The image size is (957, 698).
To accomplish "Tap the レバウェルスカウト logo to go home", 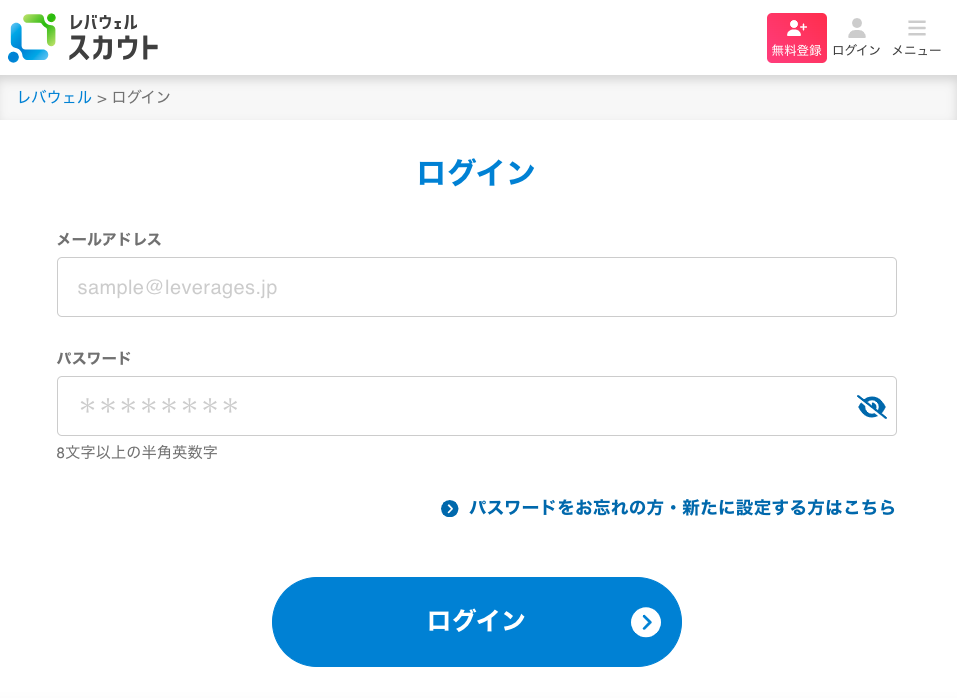I will [84, 38].
